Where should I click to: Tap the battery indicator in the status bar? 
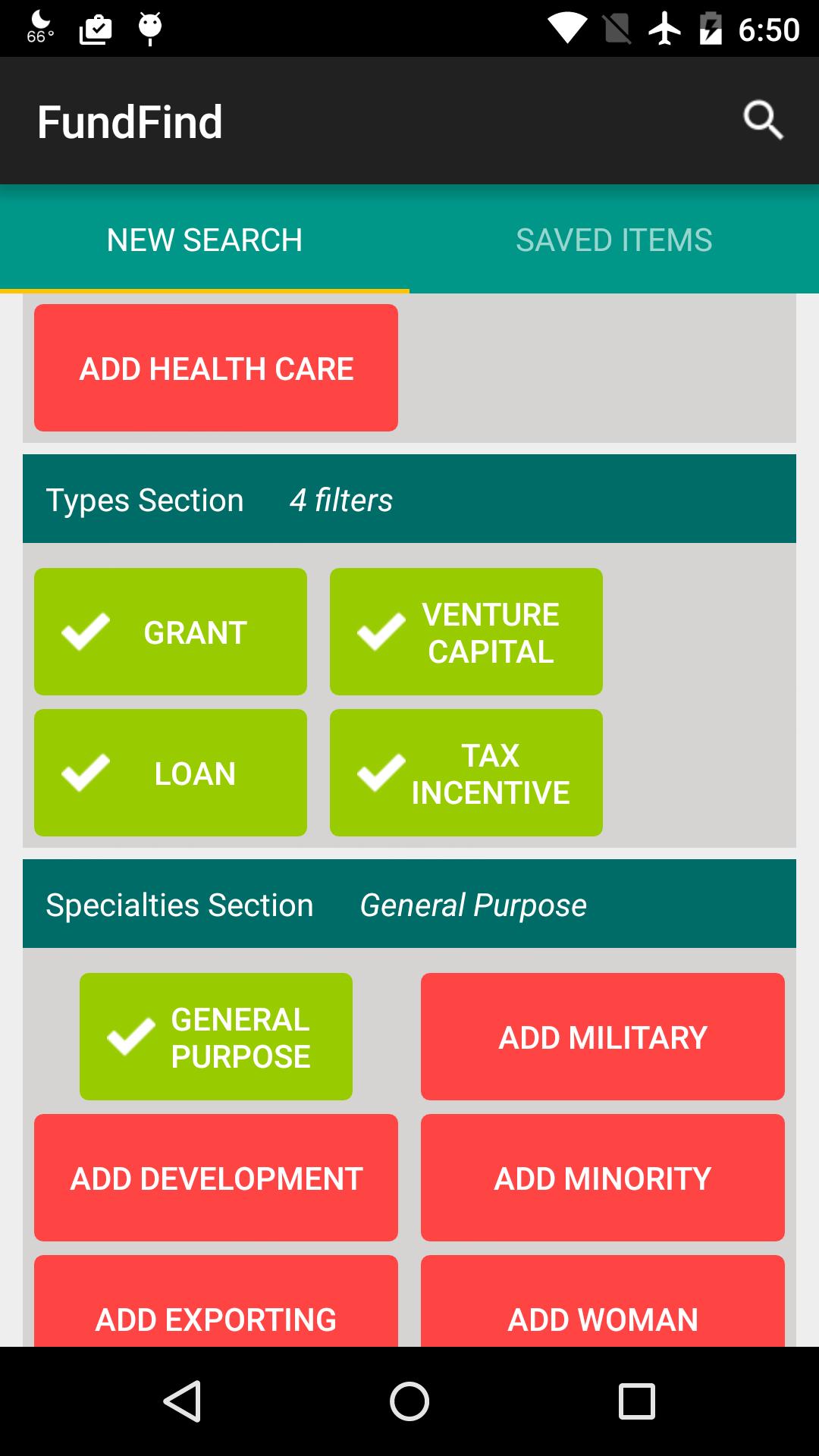click(x=711, y=28)
